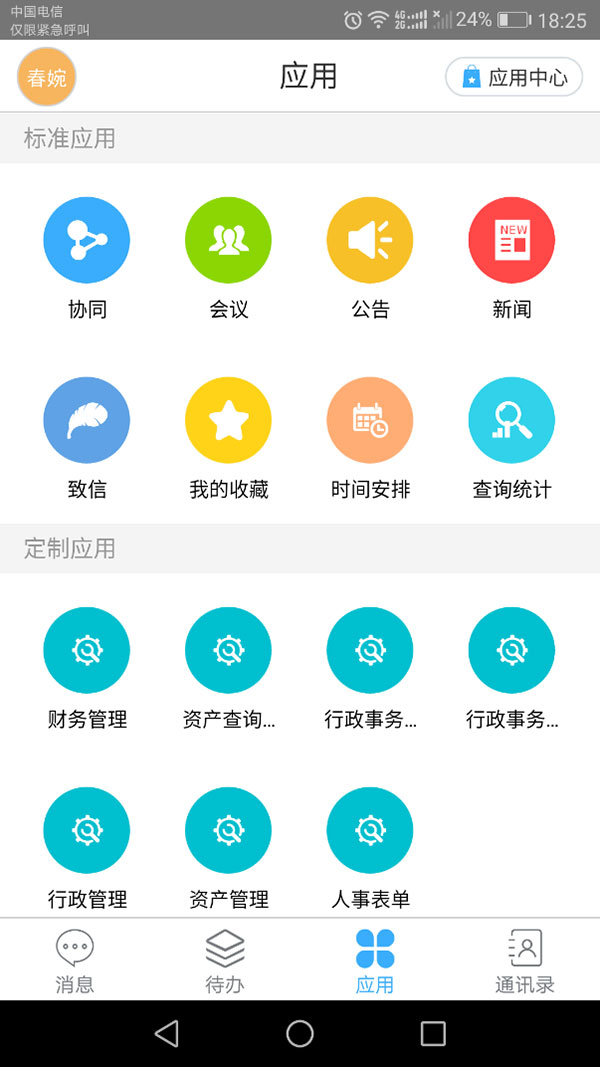Select the 应用 tab
Screen dimensions: 600x1067
tap(375, 960)
